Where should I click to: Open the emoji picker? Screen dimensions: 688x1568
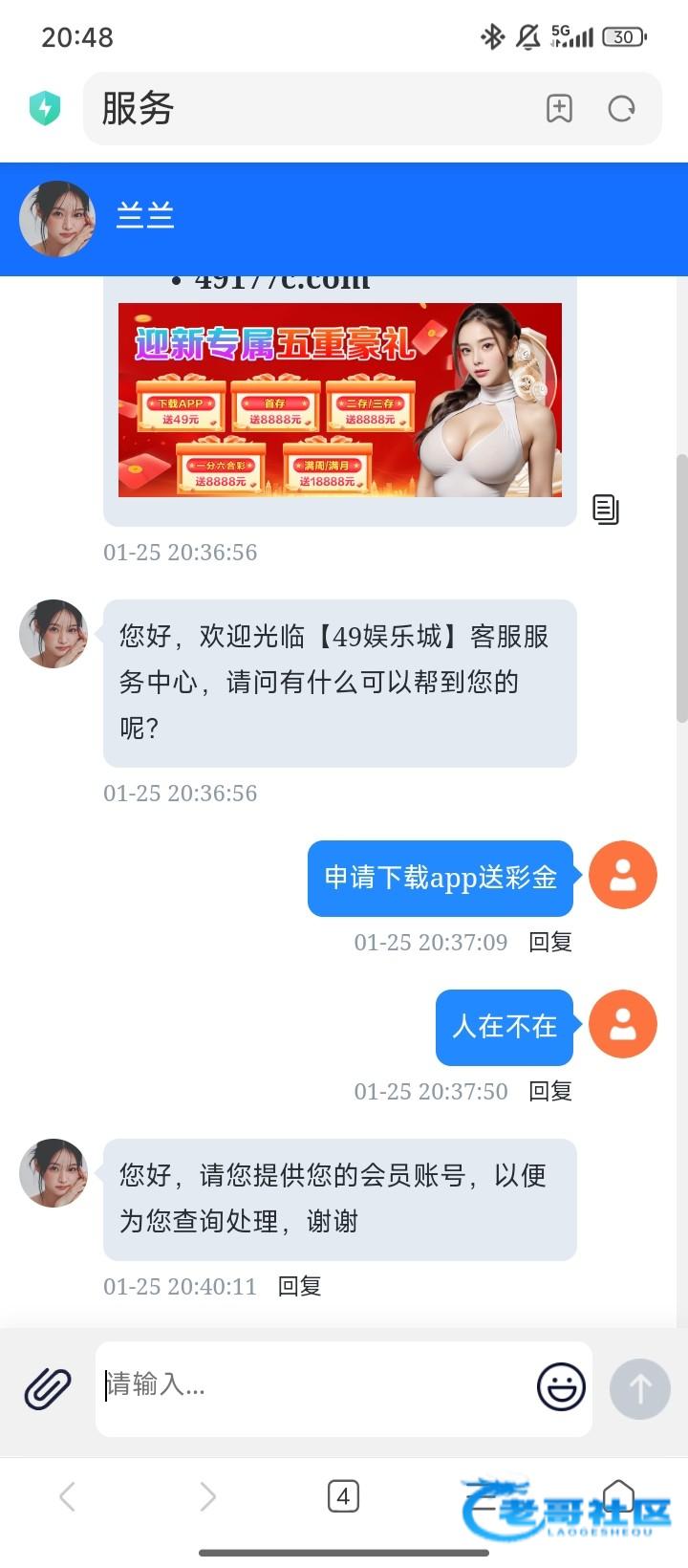tap(561, 1386)
